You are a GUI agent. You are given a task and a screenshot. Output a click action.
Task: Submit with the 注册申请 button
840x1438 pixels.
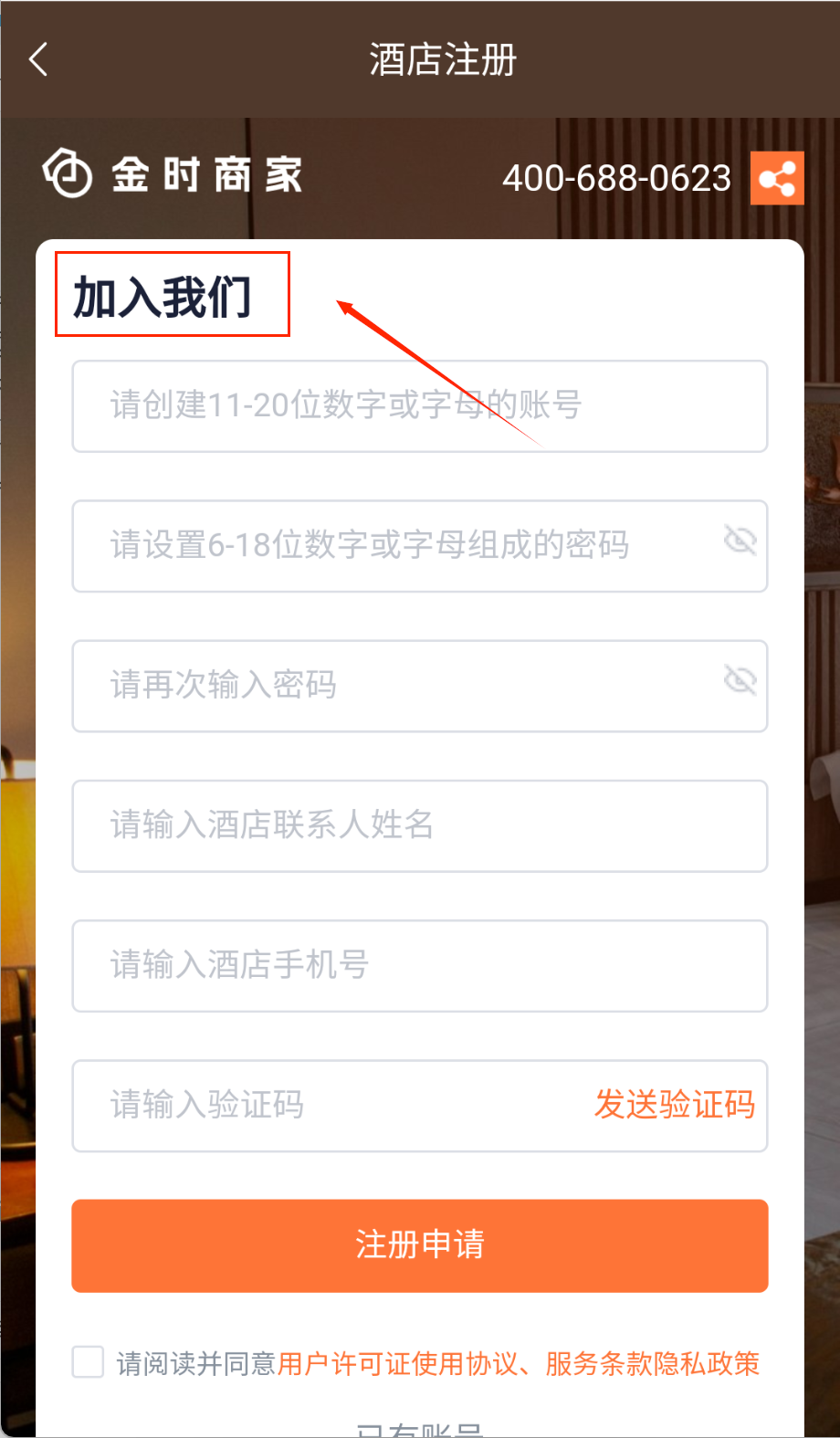coord(419,1245)
